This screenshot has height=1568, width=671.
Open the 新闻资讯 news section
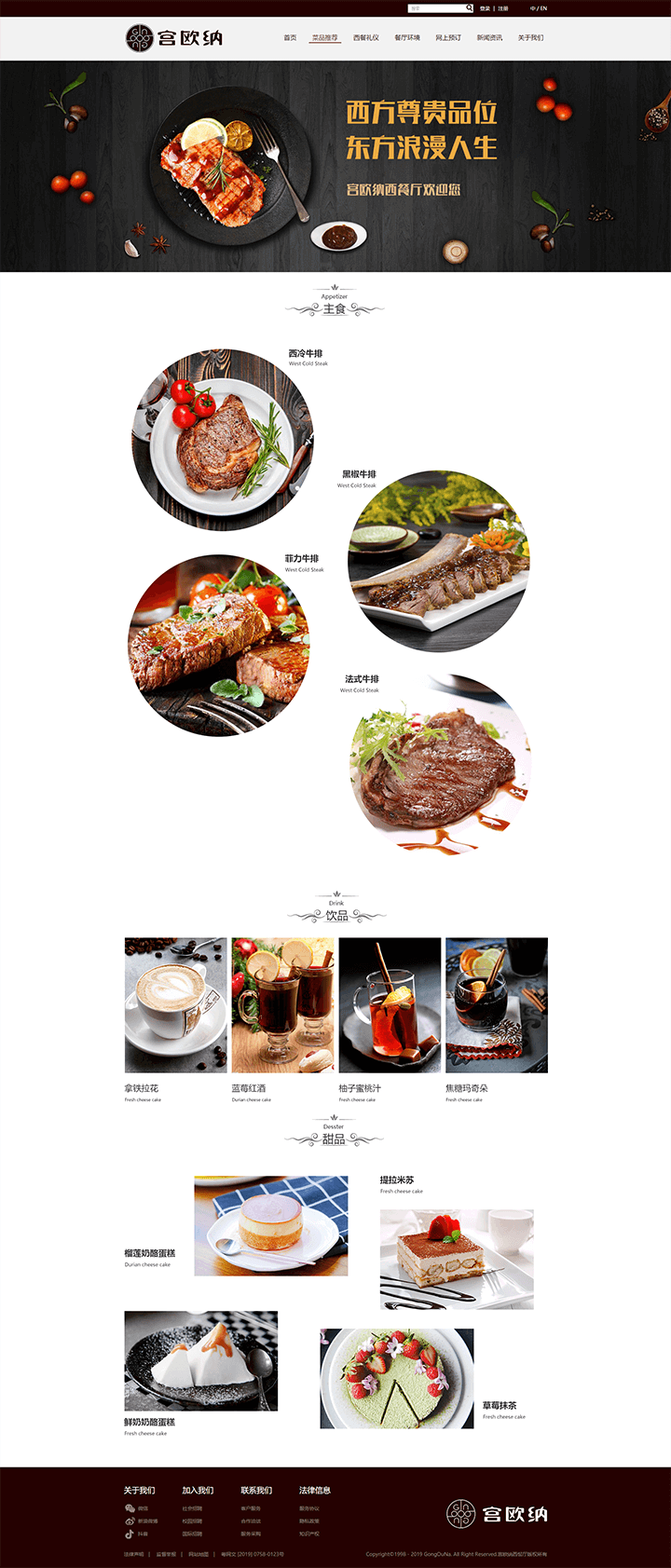[x=489, y=38]
